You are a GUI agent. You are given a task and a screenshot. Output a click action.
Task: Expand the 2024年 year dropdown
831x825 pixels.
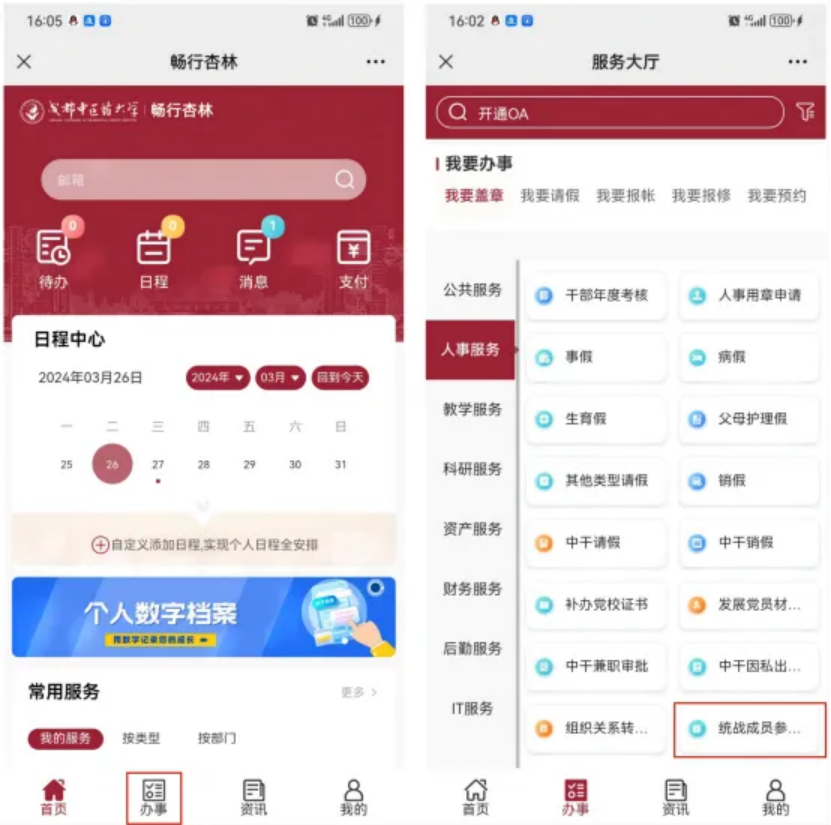tap(217, 378)
